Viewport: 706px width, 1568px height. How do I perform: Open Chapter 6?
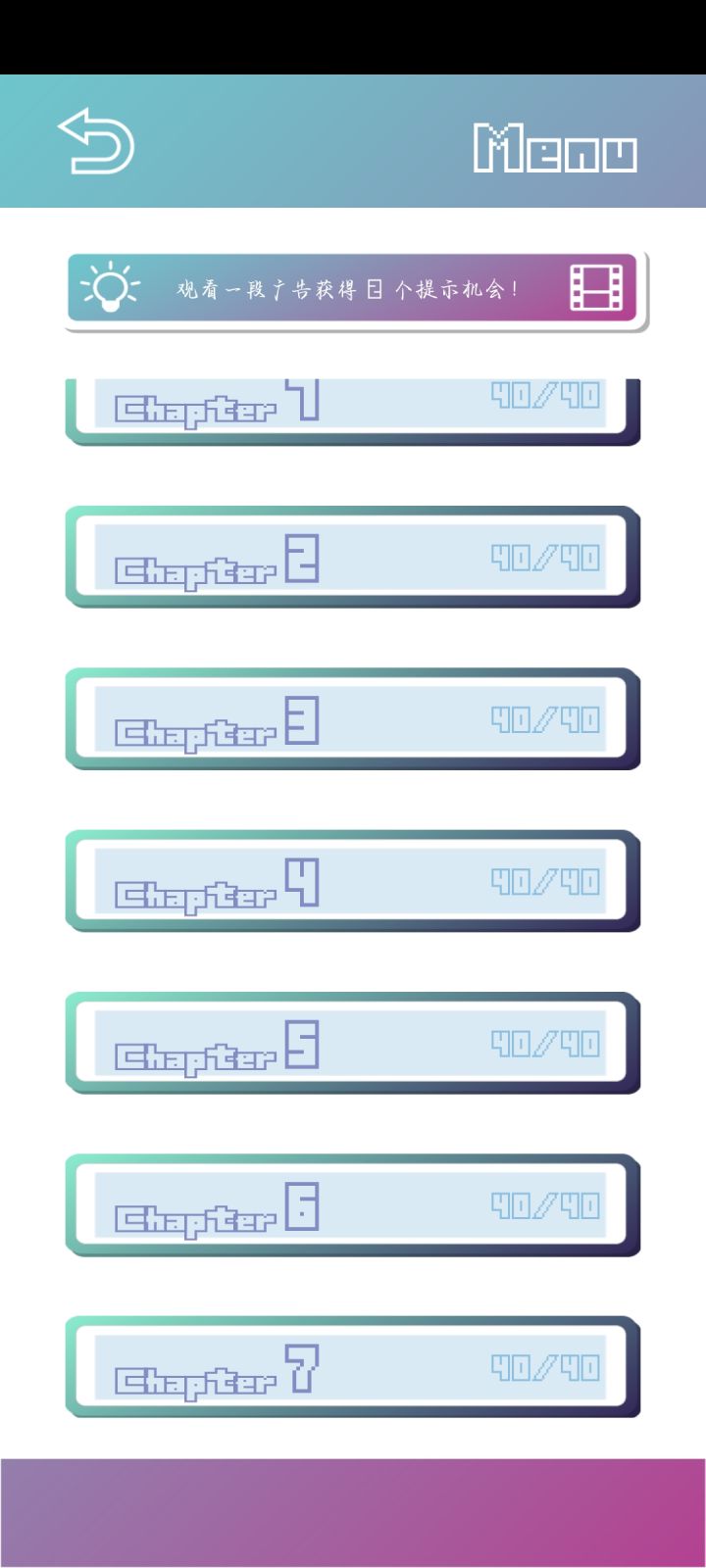(x=353, y=1203)
